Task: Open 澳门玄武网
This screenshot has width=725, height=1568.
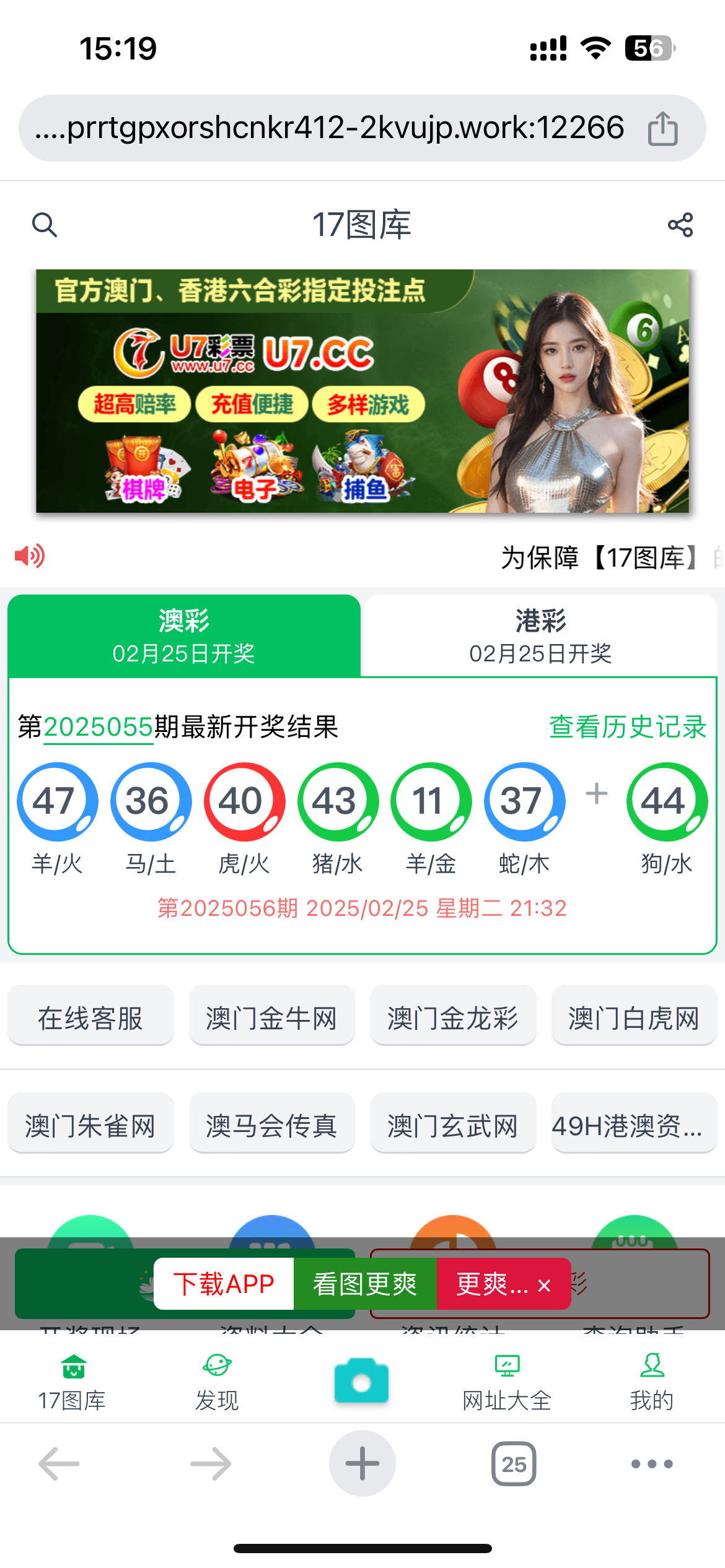Action: [x=452, y=1126]
